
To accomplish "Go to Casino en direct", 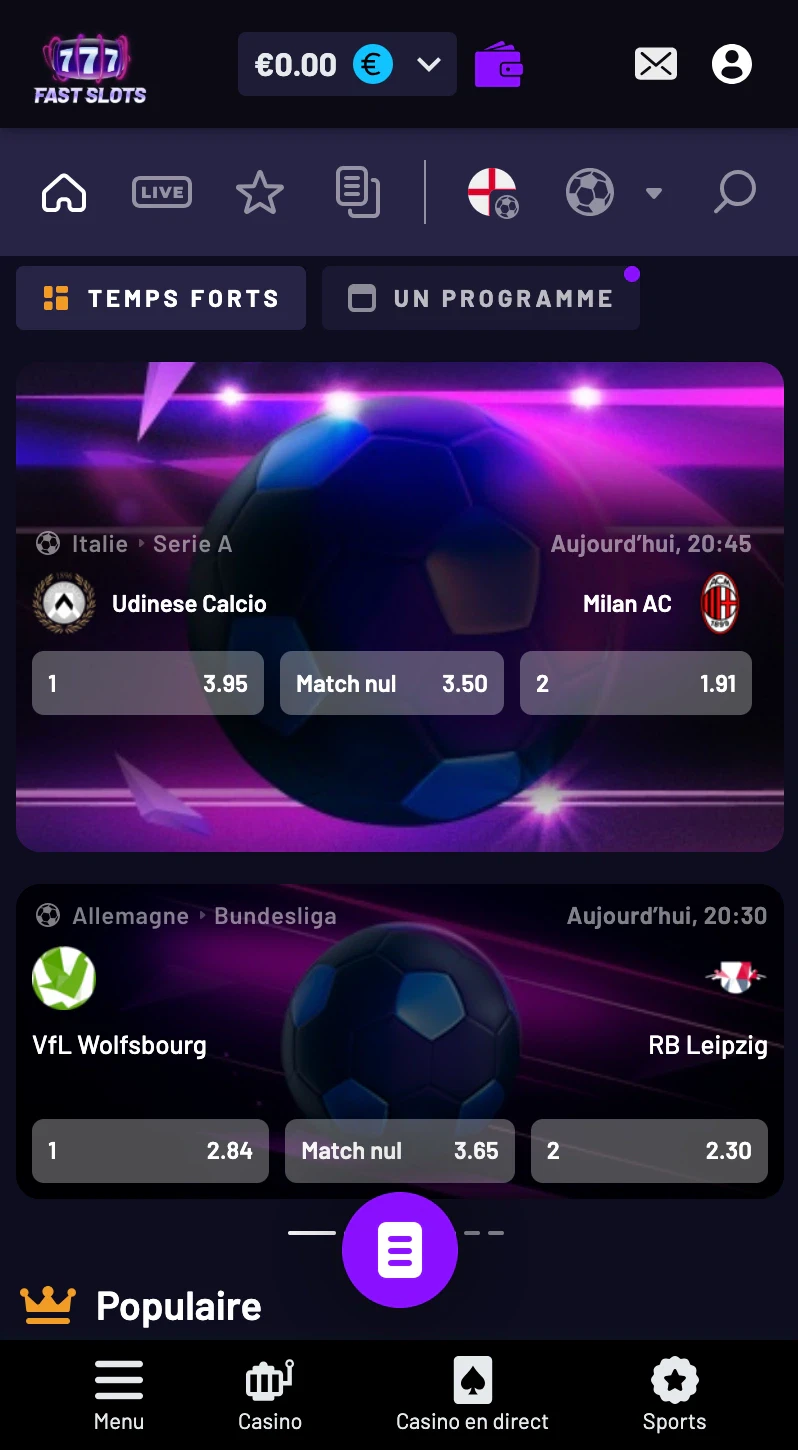I will tap(472, 1395).
